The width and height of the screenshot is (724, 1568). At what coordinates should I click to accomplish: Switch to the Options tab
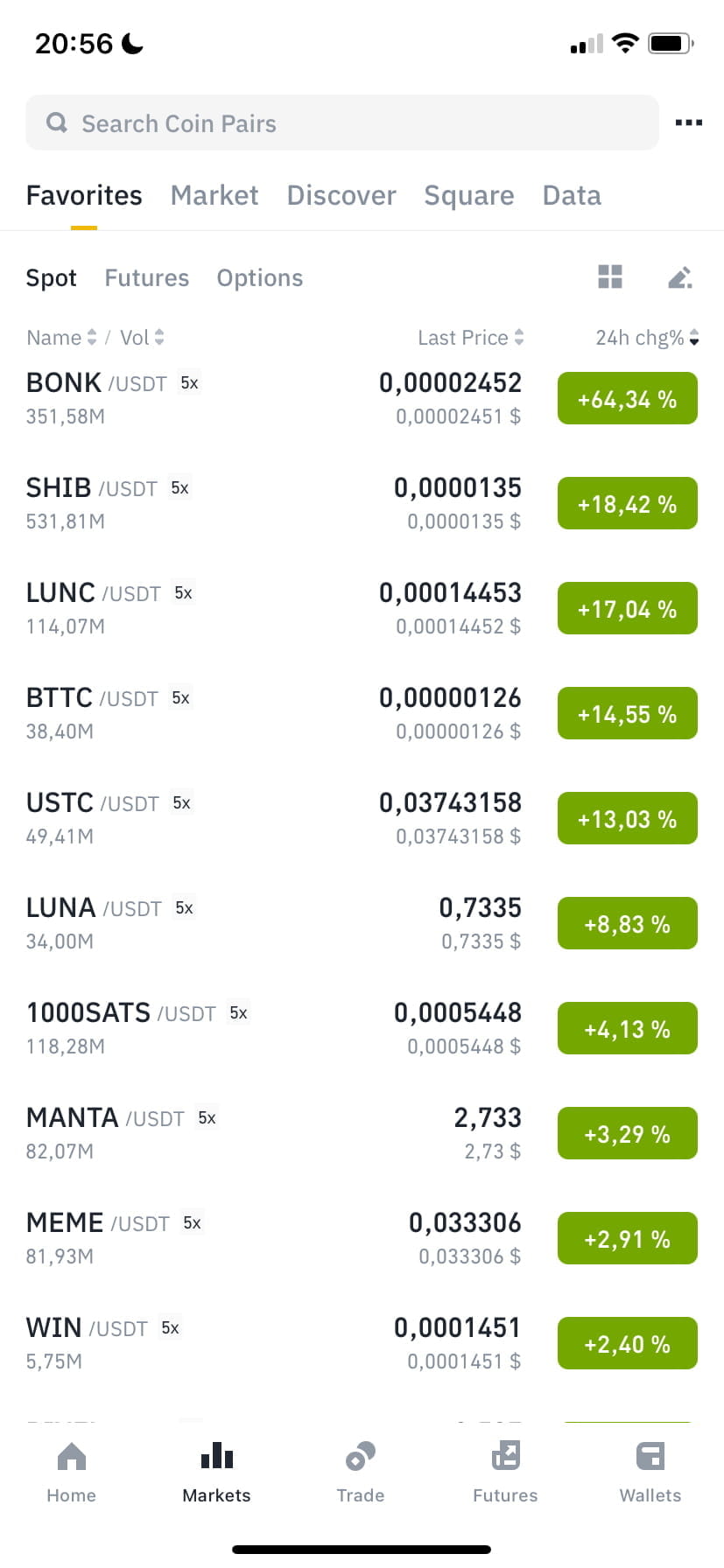coord(259,277)
